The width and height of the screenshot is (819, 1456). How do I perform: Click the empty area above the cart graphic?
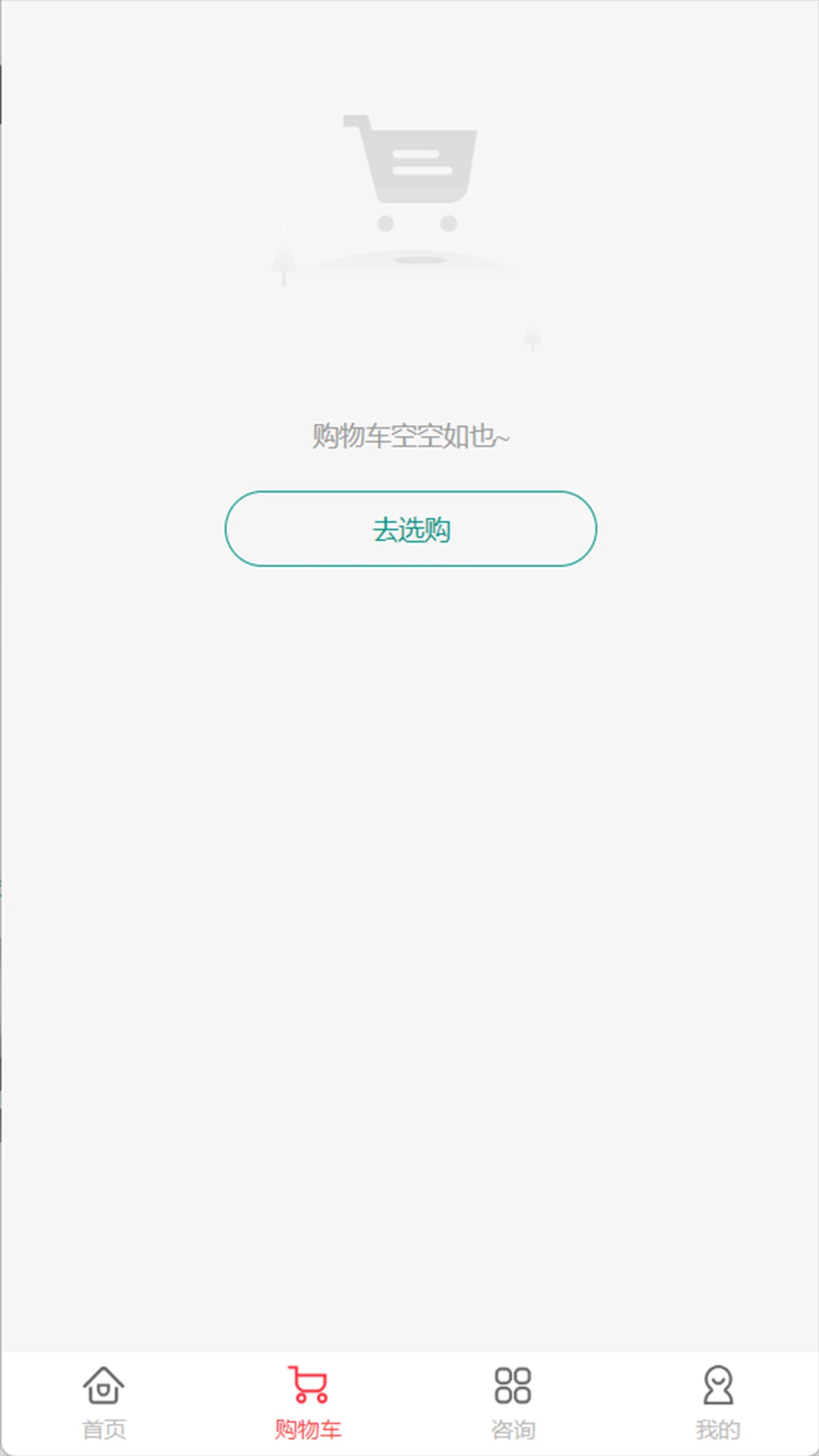[x=409, y=68]
